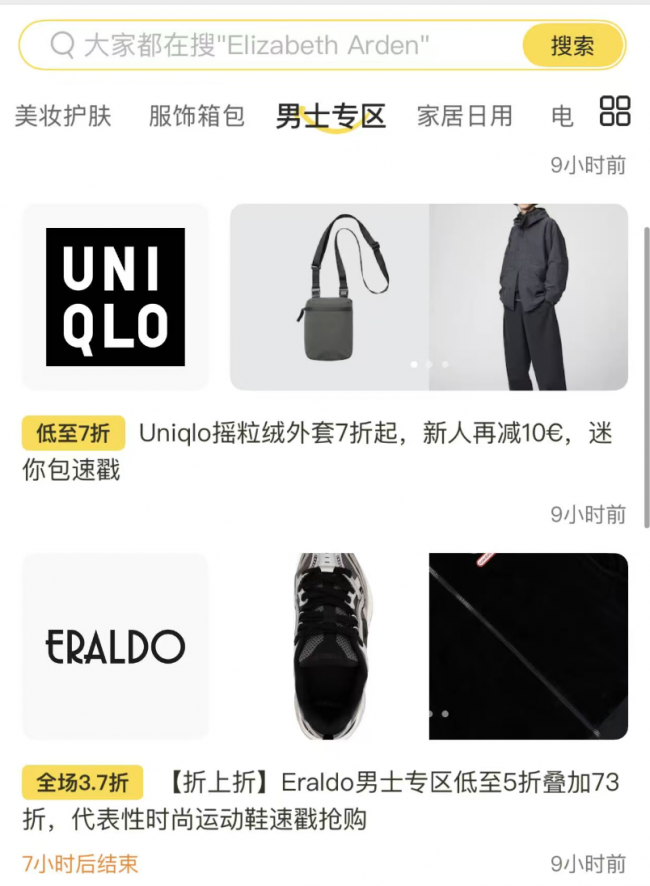Switch to the 服饰箱包 tab
The height and width of the screenshot is (886, 650).
pos(196,116)
